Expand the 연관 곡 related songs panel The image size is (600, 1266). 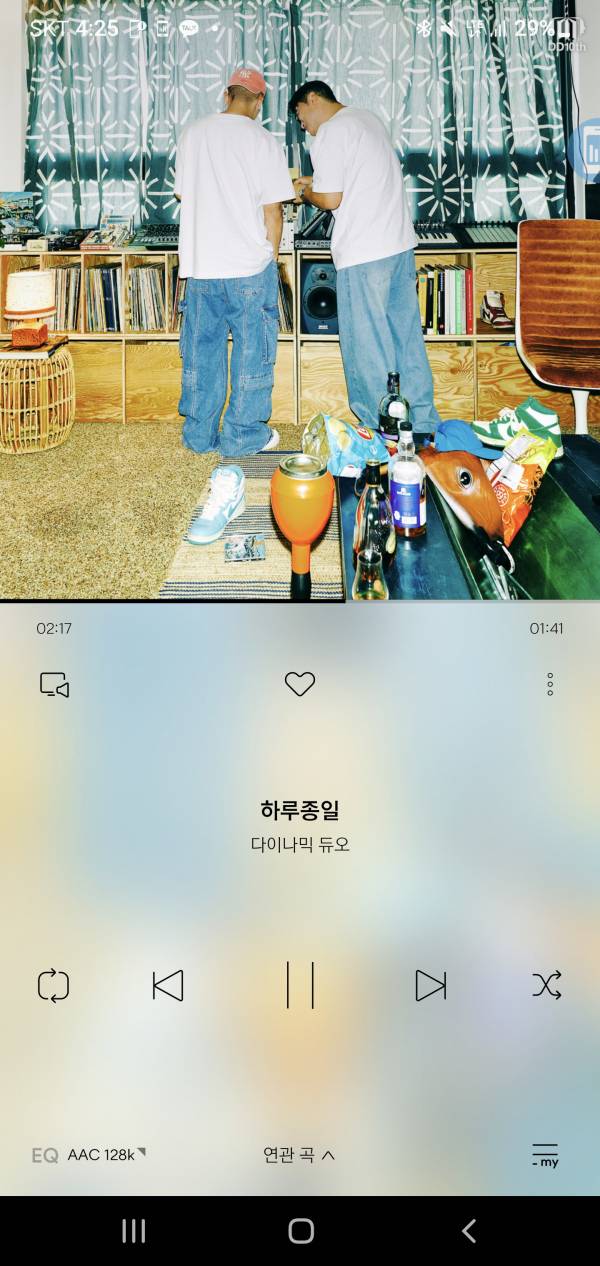[x=299, y=1155]
